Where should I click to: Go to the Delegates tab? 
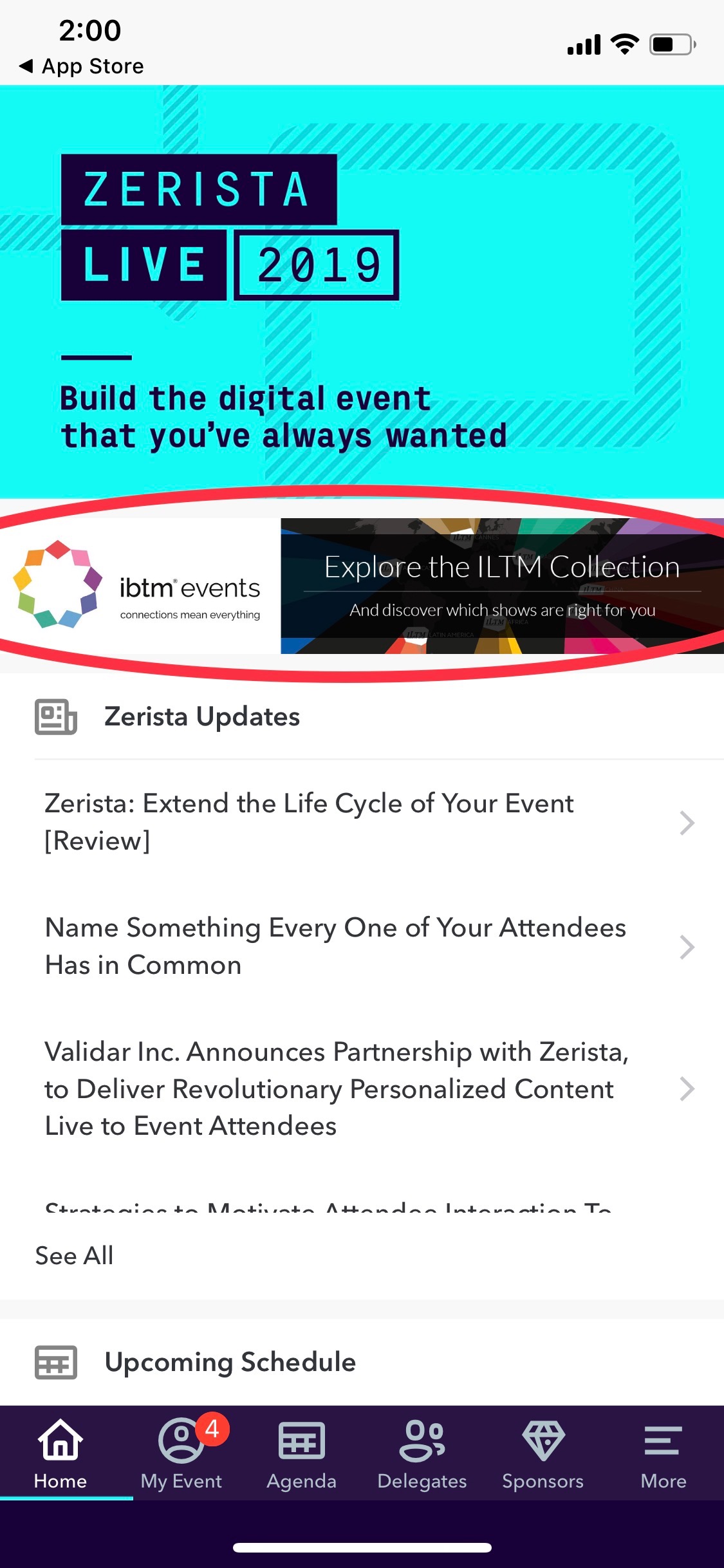point(422,1453)
